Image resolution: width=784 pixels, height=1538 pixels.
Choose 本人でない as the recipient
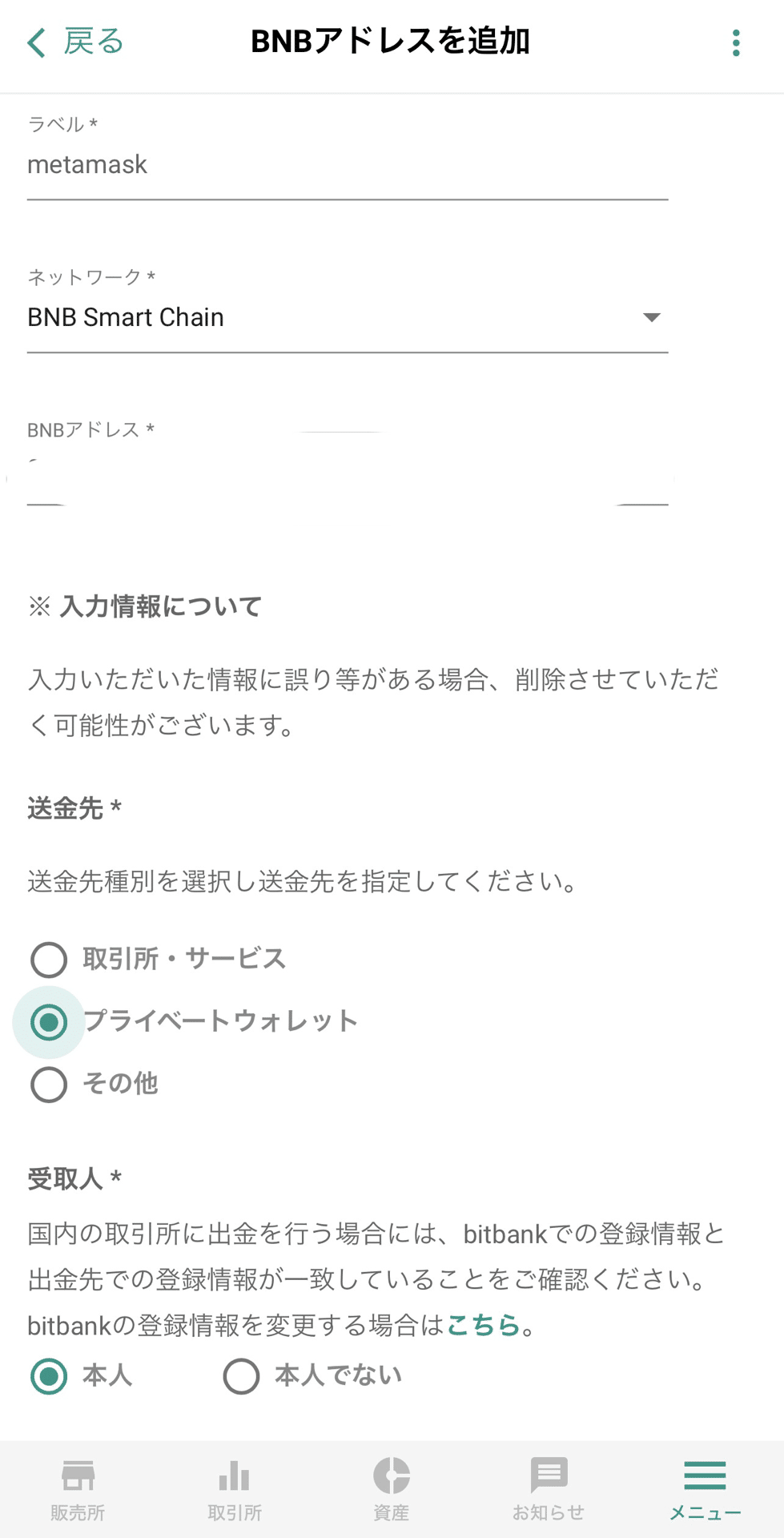pos(312,1376)
